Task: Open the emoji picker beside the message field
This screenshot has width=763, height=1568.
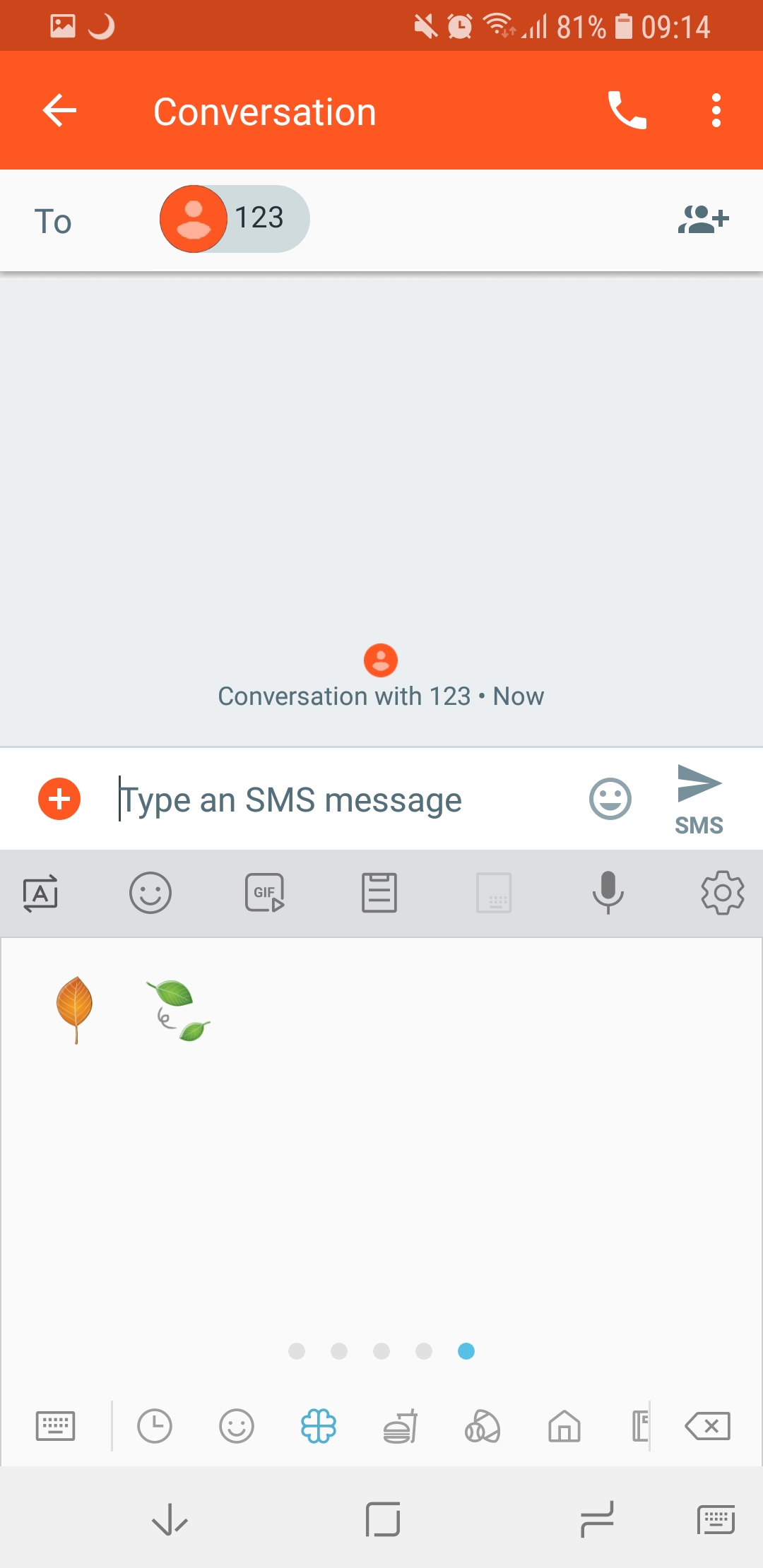Action: click(x=610, y=800)
